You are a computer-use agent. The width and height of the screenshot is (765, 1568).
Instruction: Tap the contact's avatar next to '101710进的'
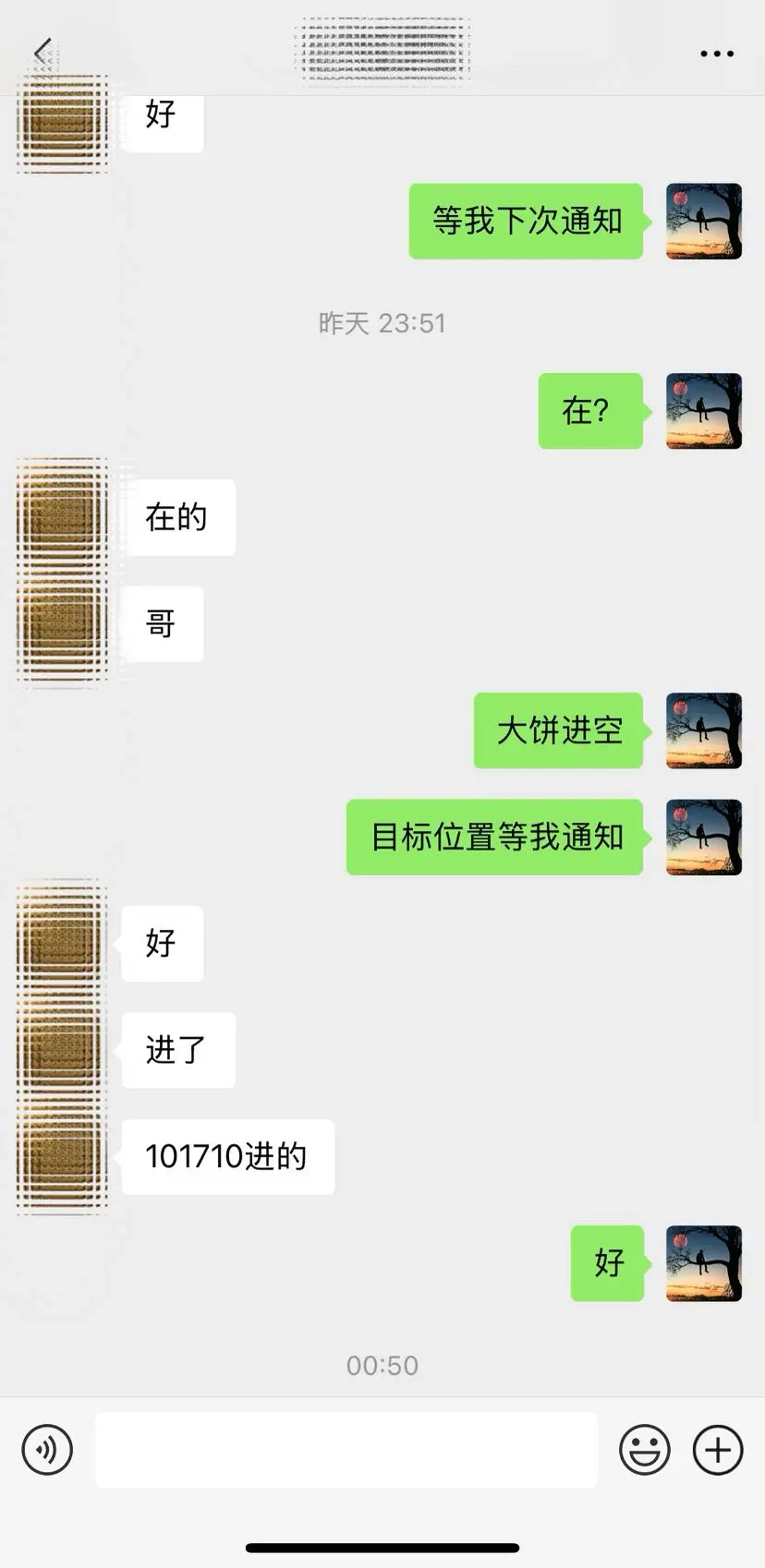pyautogui.click(x=61, y=1157)
